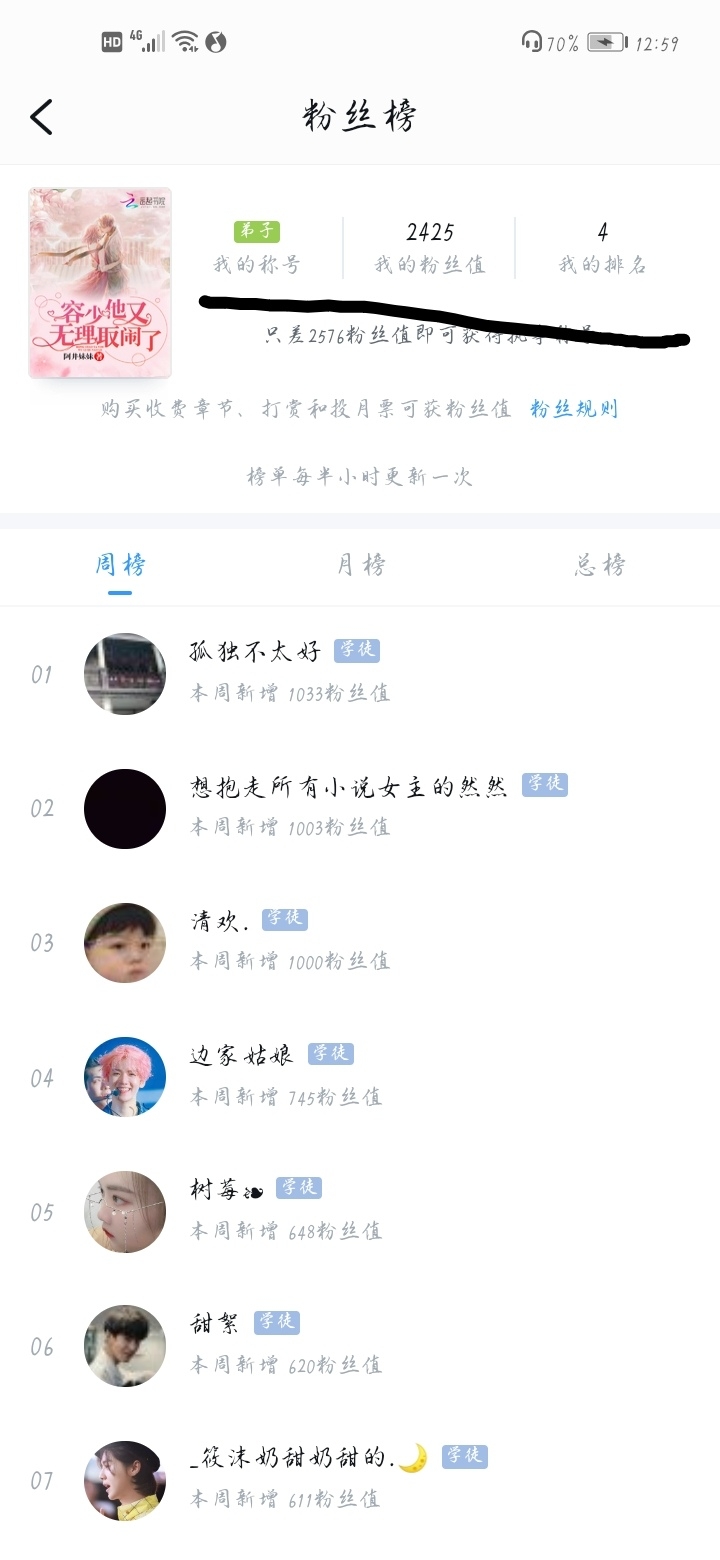Open the novel cover 容少他又无理取闹了
720x1560 pixels.
click(100, 283)
